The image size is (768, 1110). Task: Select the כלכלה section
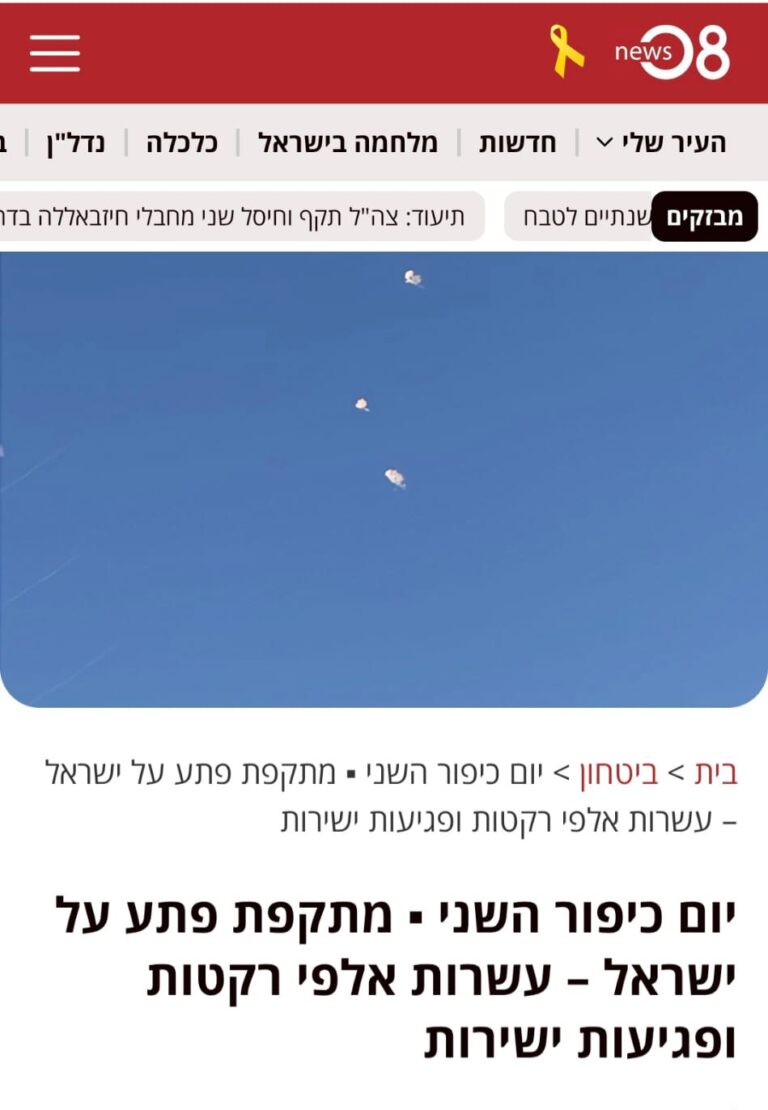click(x=181, y=142)
